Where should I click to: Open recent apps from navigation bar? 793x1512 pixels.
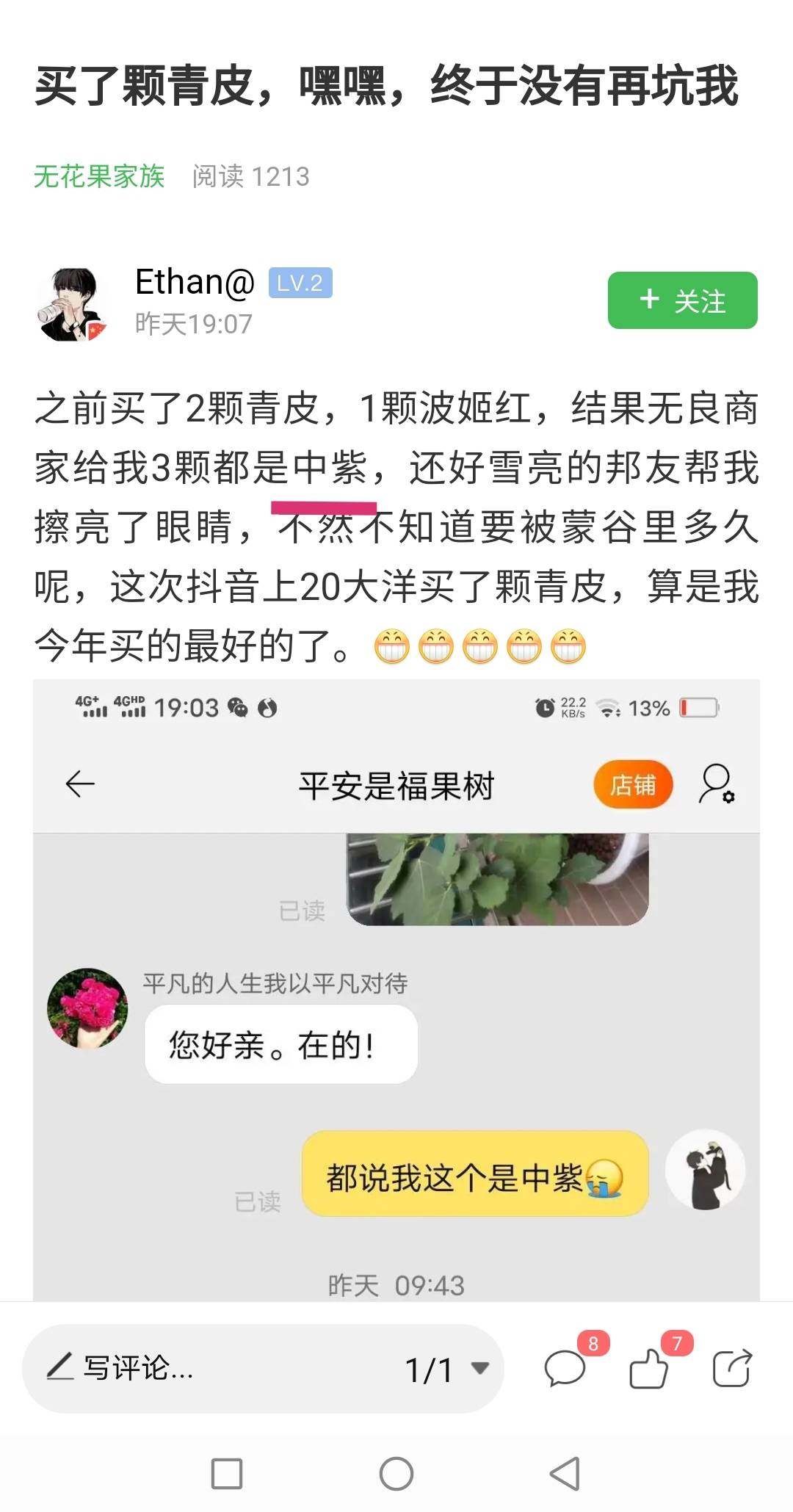(x=227, y=1473)
